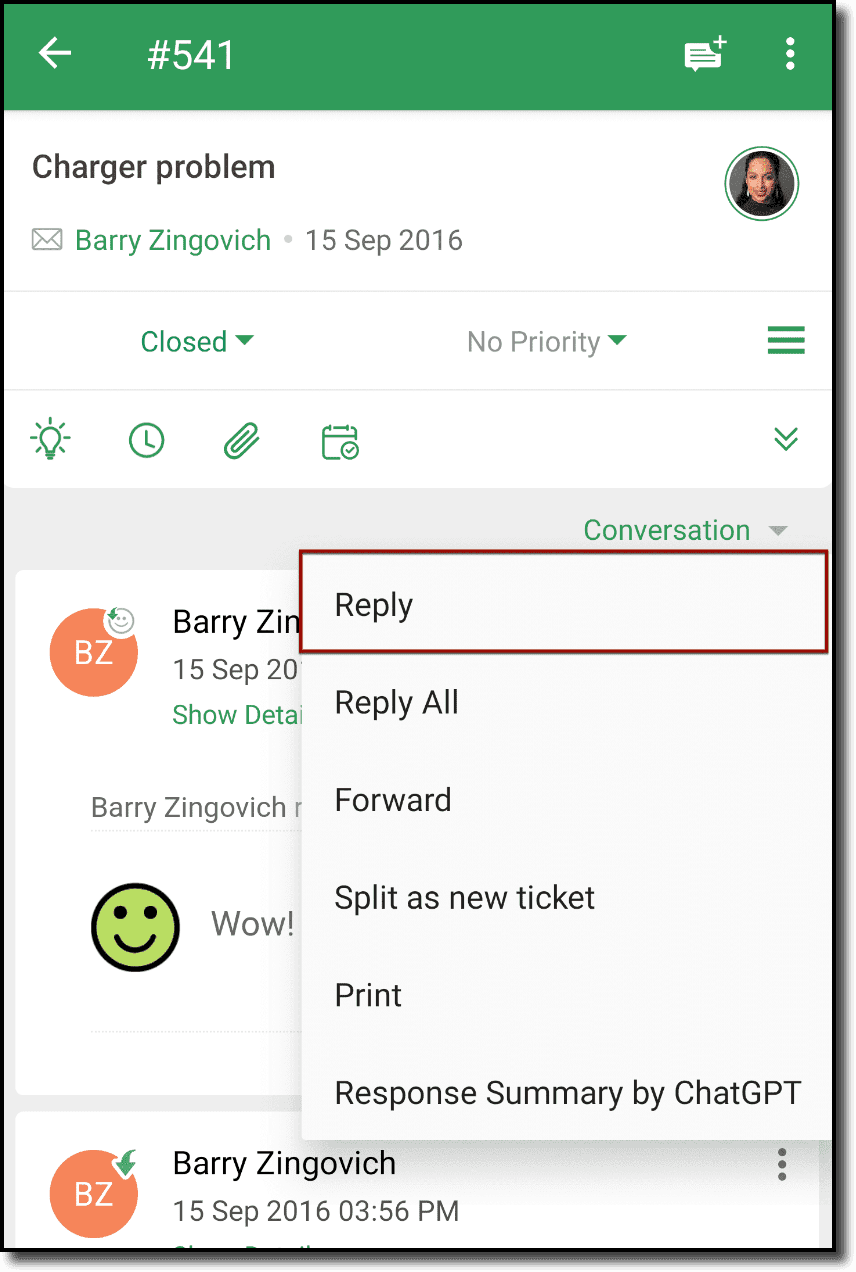Expand details with the double chevron

(786, 439)
